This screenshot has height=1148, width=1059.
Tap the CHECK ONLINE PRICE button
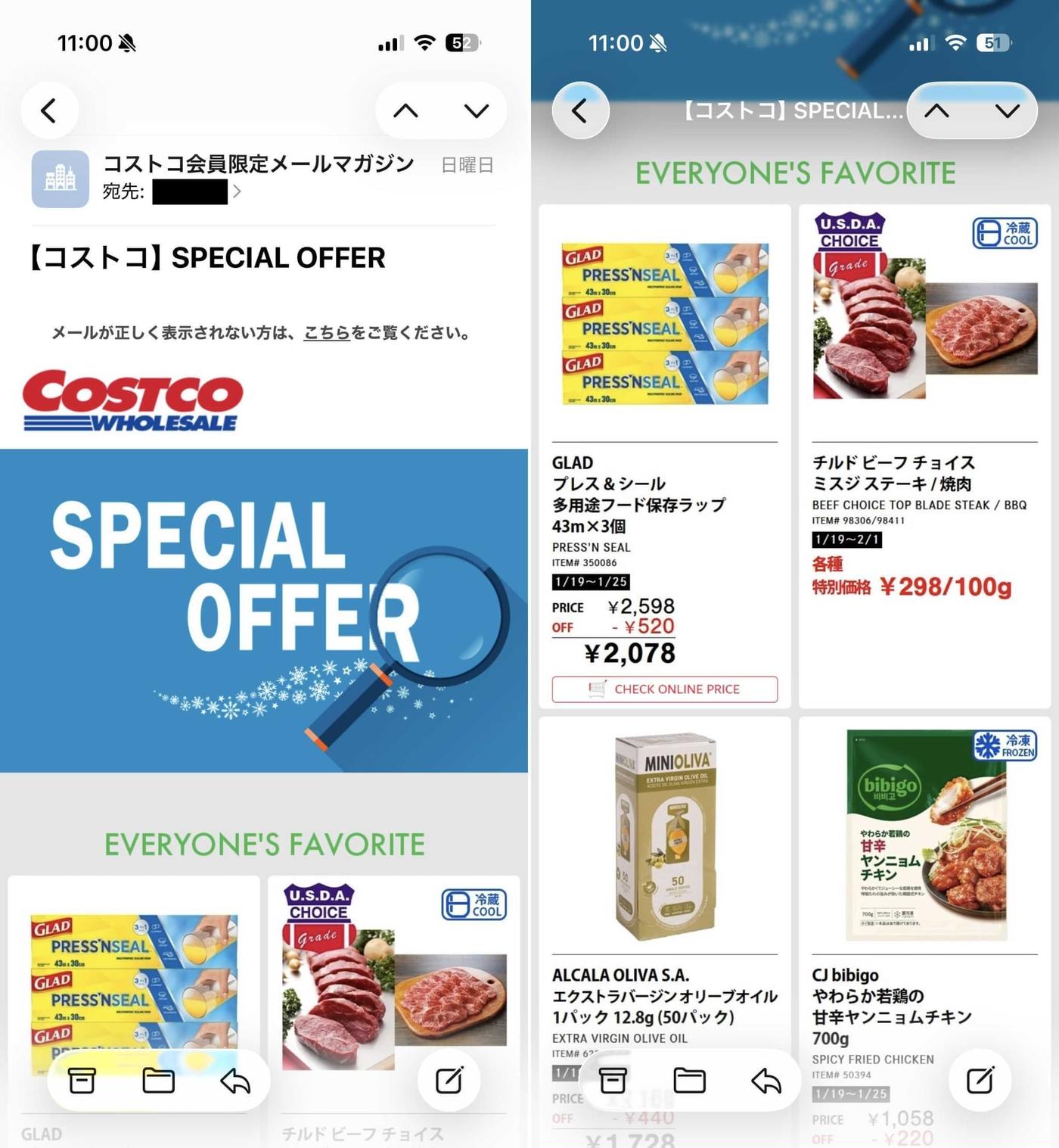664,689
